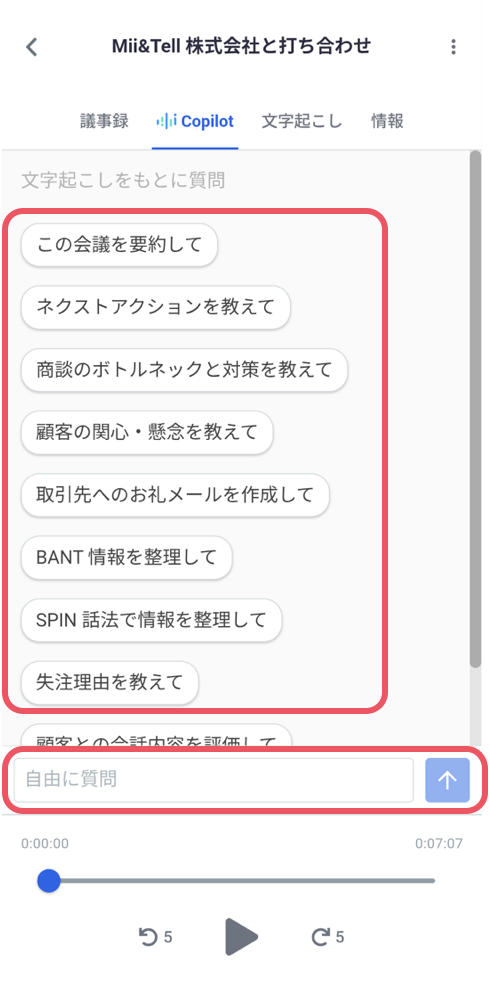The width and height of the screenshot is (490, 984).
Task: Tap the audio progress slider handle
Action: (x=48, y=880)
